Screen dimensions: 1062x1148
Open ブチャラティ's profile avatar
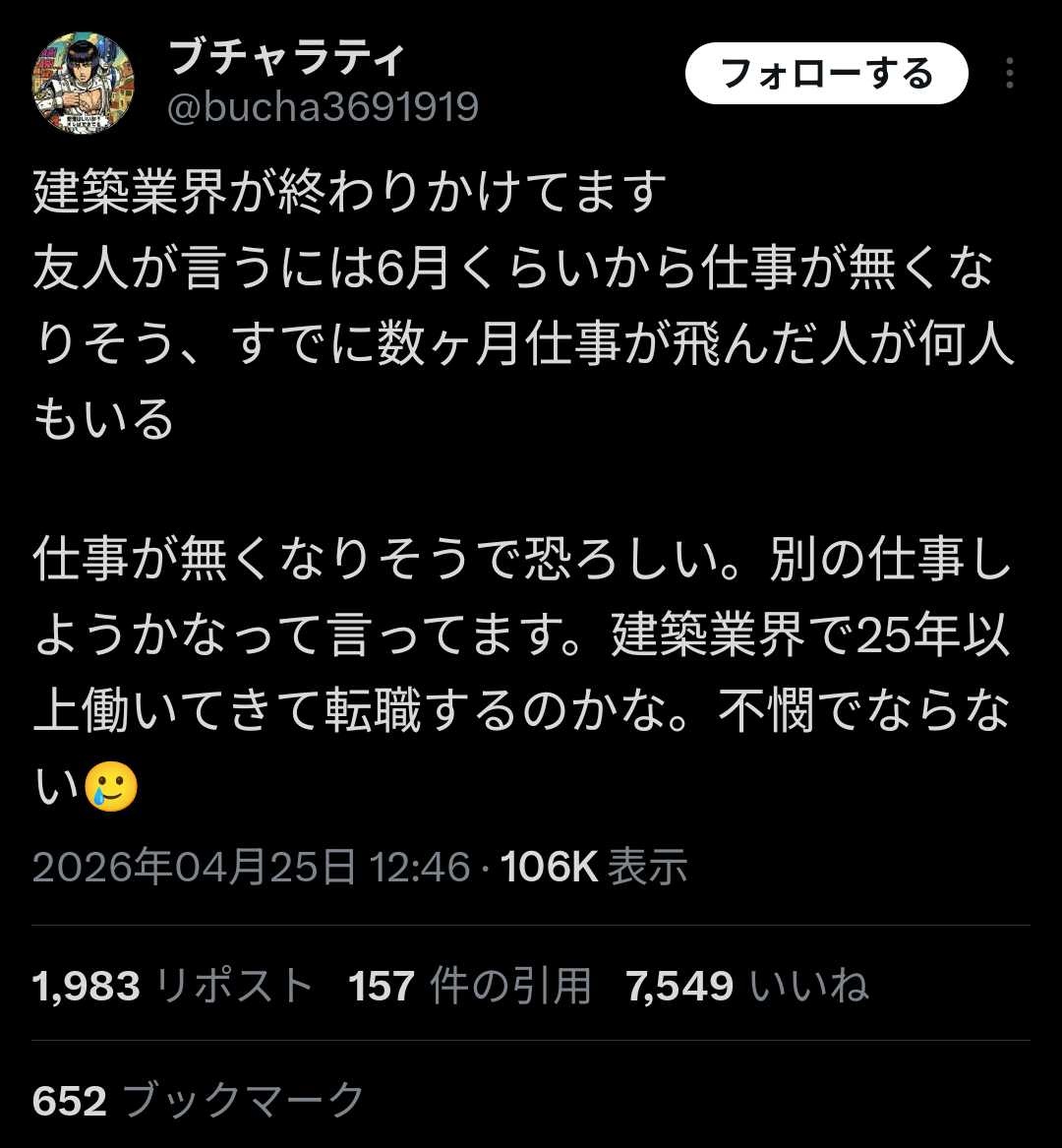pos(83,82)
